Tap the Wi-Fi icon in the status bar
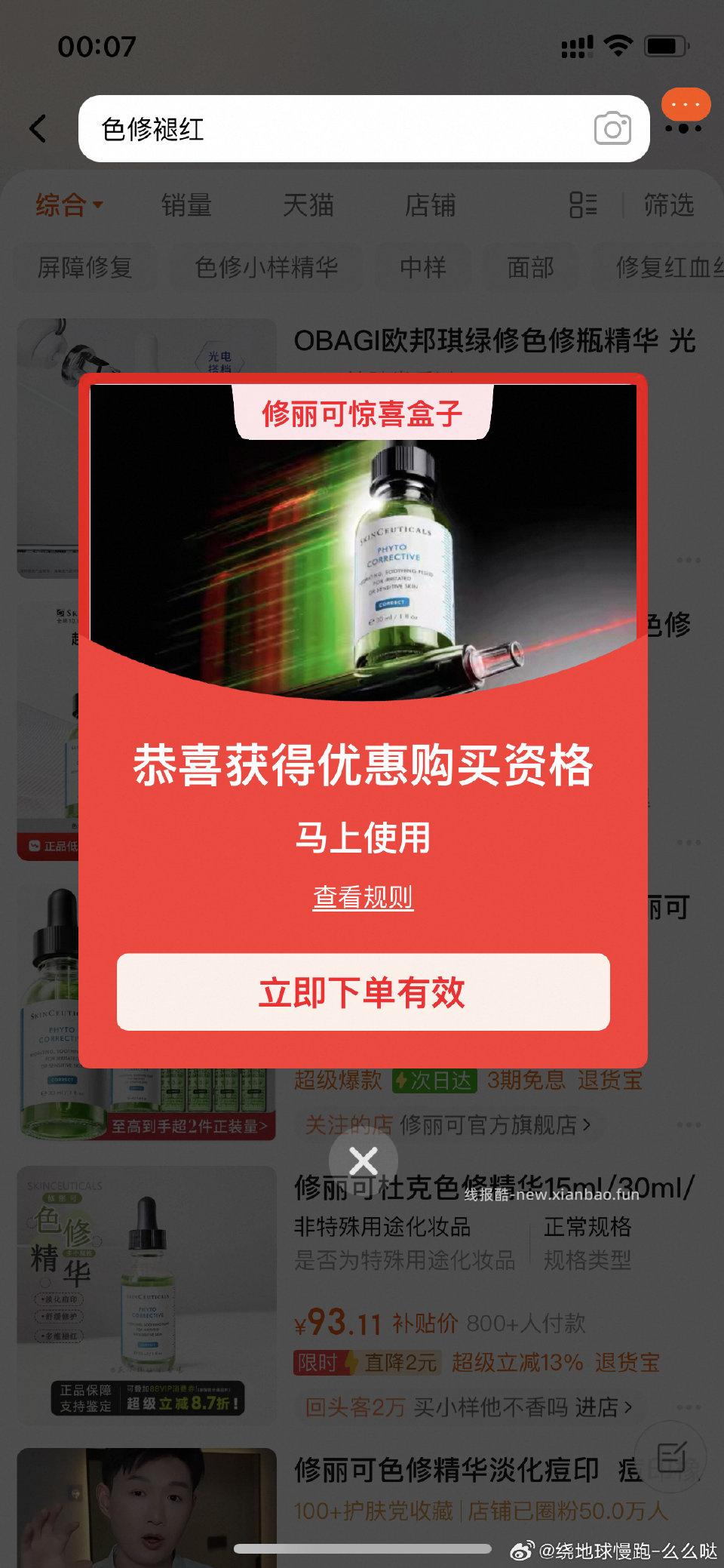Screen dimensions: 724x1568 617,45
